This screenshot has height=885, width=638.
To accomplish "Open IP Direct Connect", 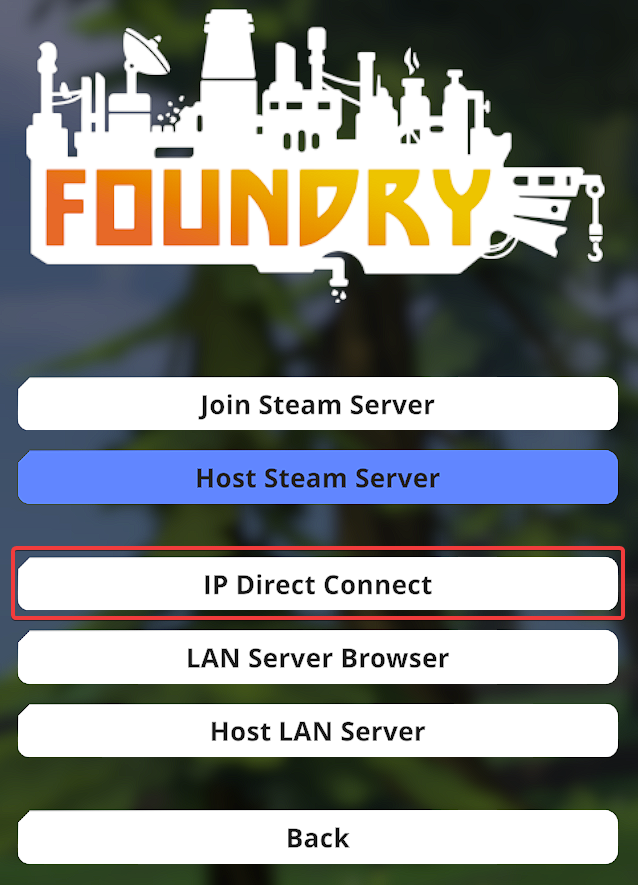I will 318,584.
